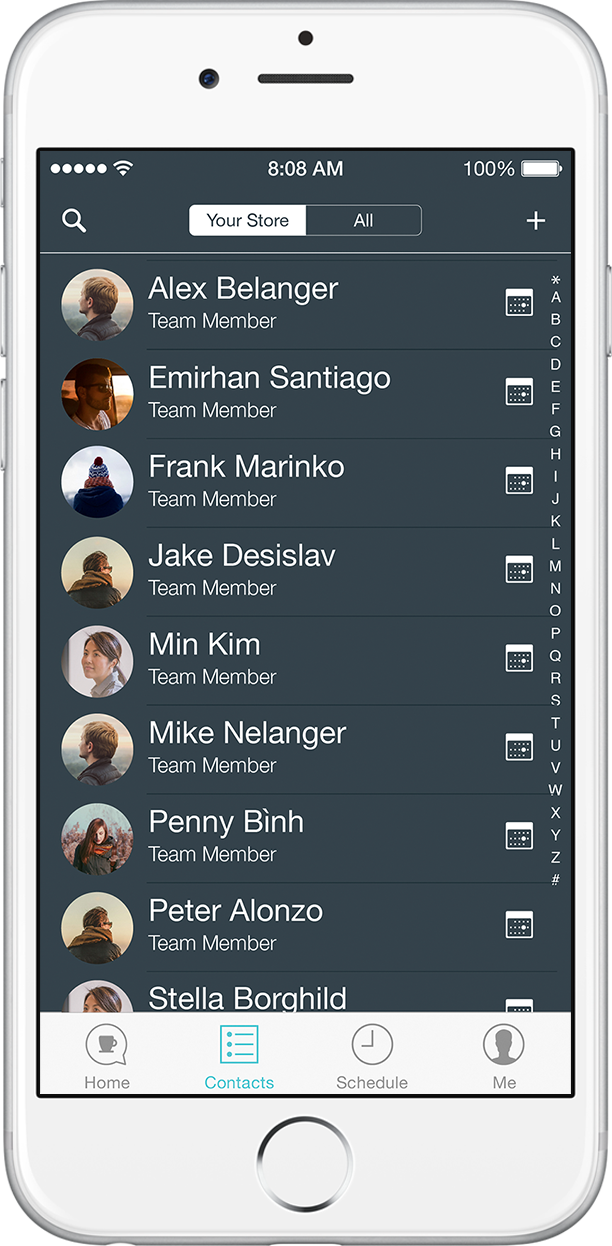Open Min Kim's contact details
Image resolution: width=612 pixels, height=1246 pixels.
pyautogui.click(x=294, y=660)
